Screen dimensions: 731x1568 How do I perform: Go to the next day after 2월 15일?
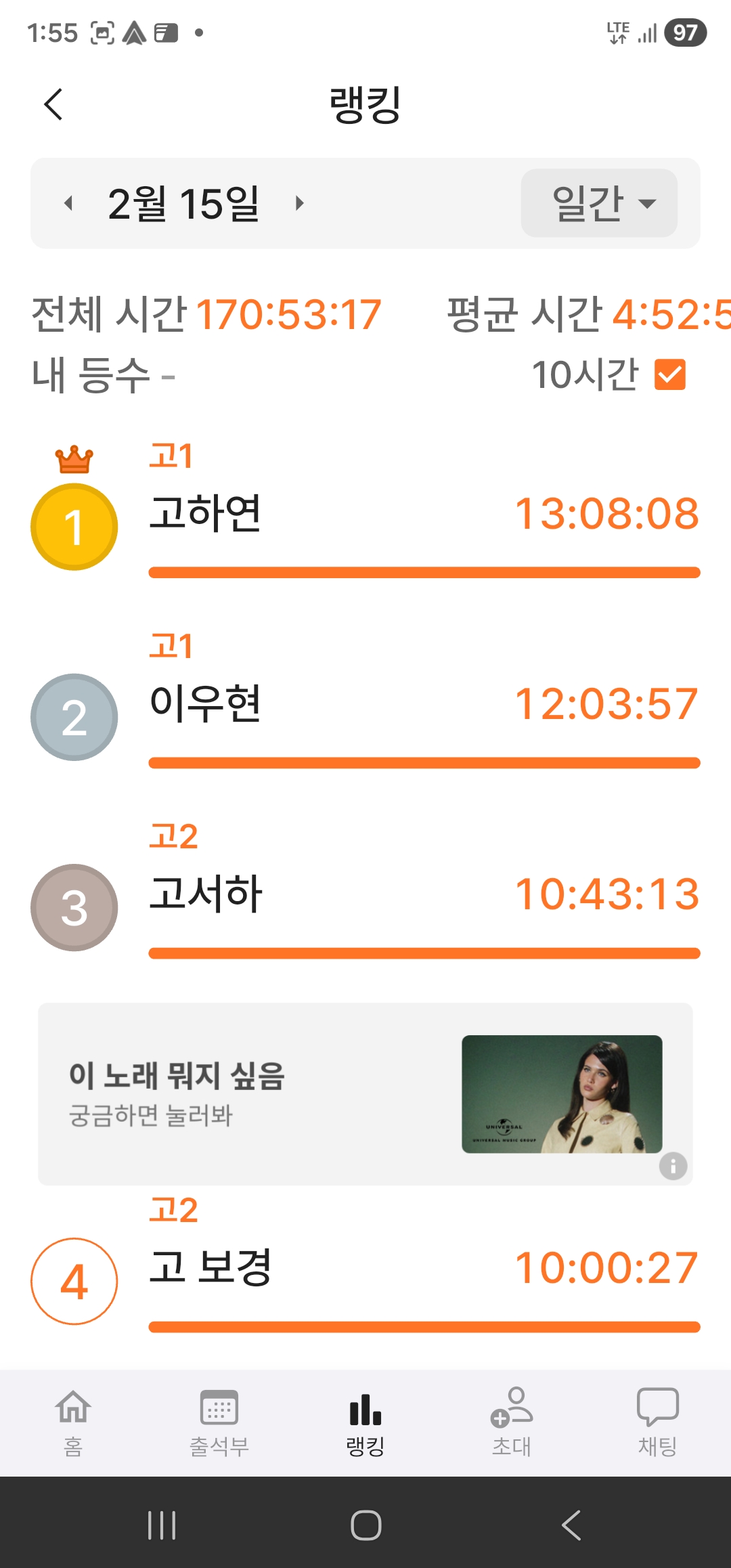(x=299, y=203)
